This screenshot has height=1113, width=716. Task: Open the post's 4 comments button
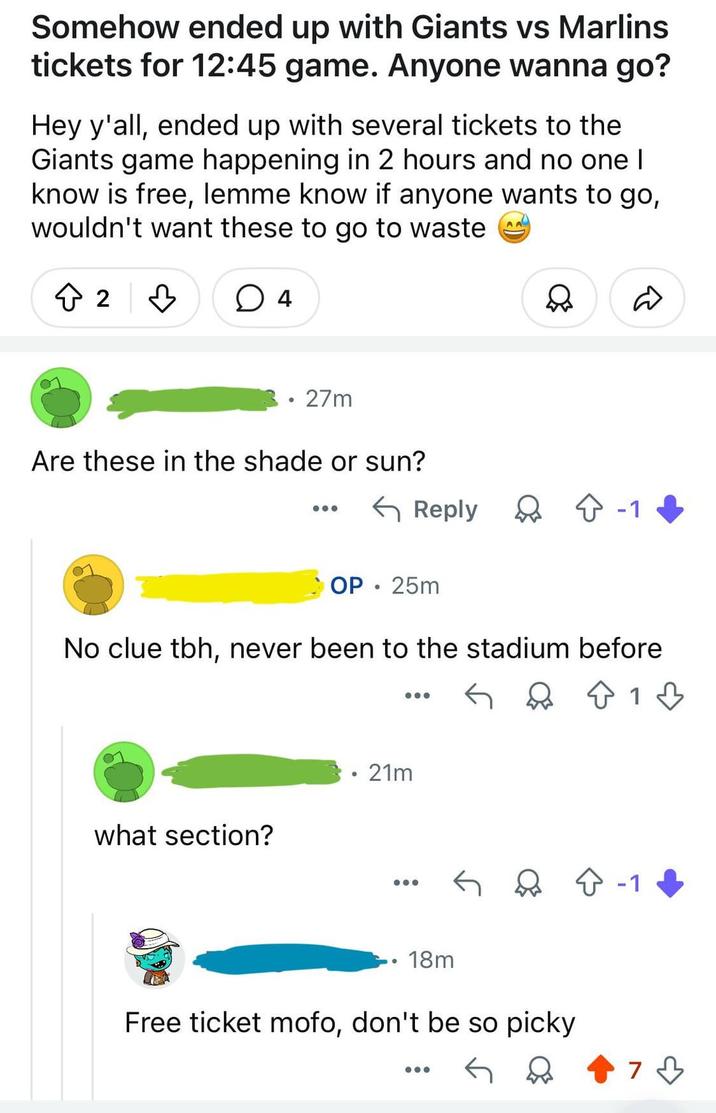coord(264,298)
